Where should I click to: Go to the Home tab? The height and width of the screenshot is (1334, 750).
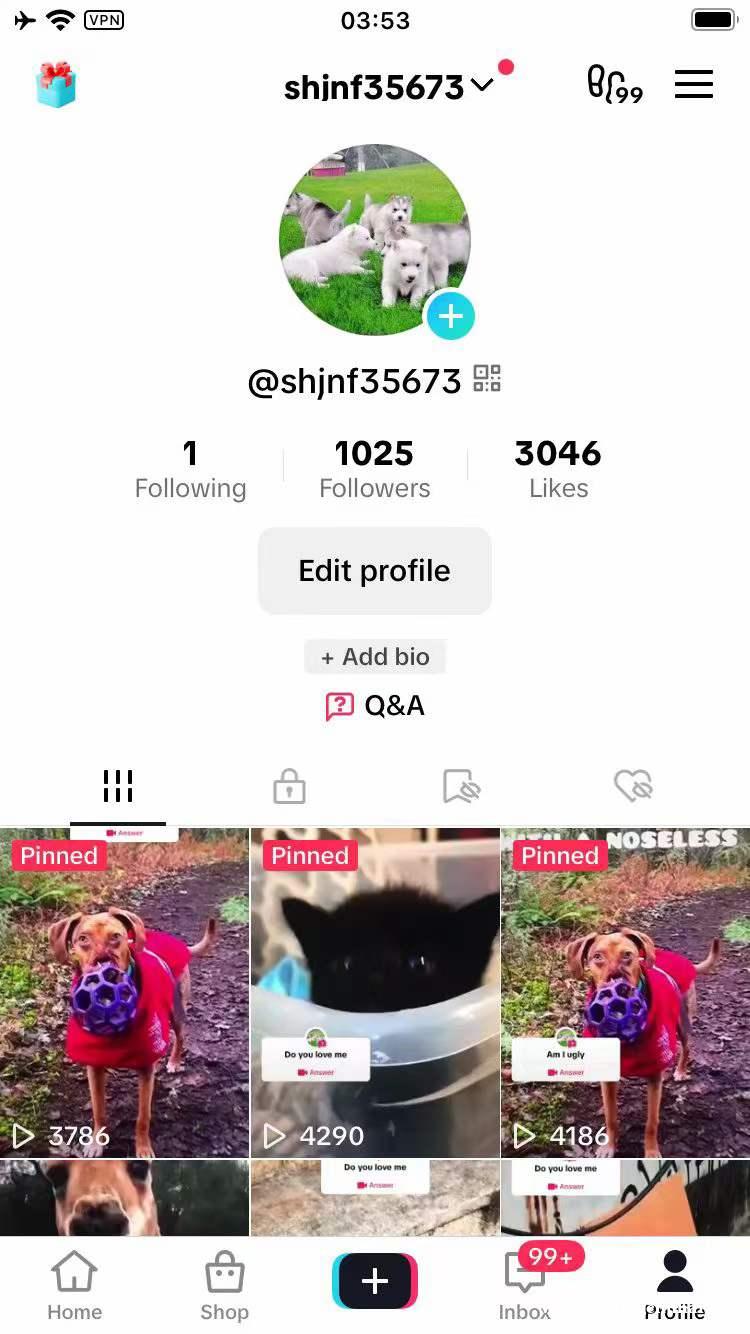[75, 1286]
